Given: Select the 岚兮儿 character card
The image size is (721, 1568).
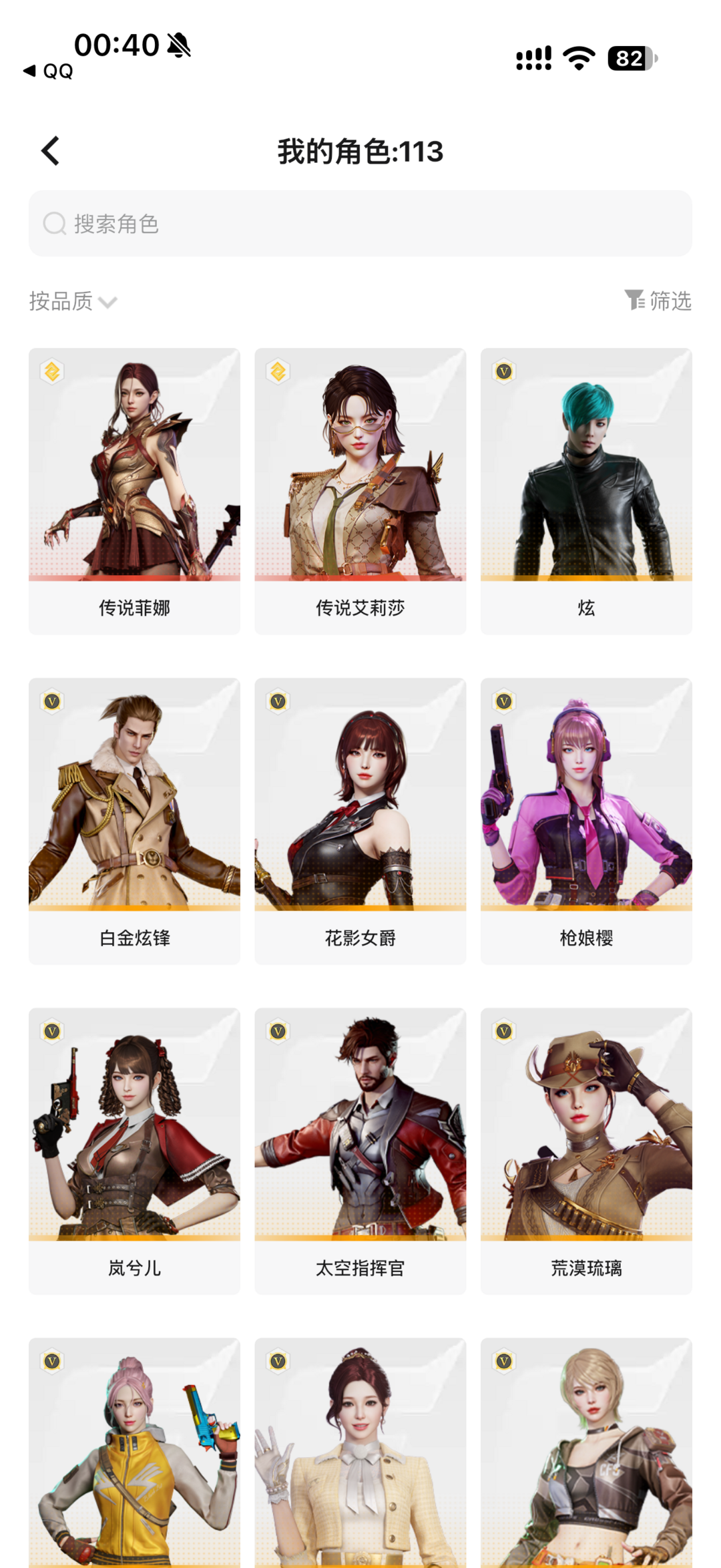Looking at the screenshot, I should [134, 1151].
